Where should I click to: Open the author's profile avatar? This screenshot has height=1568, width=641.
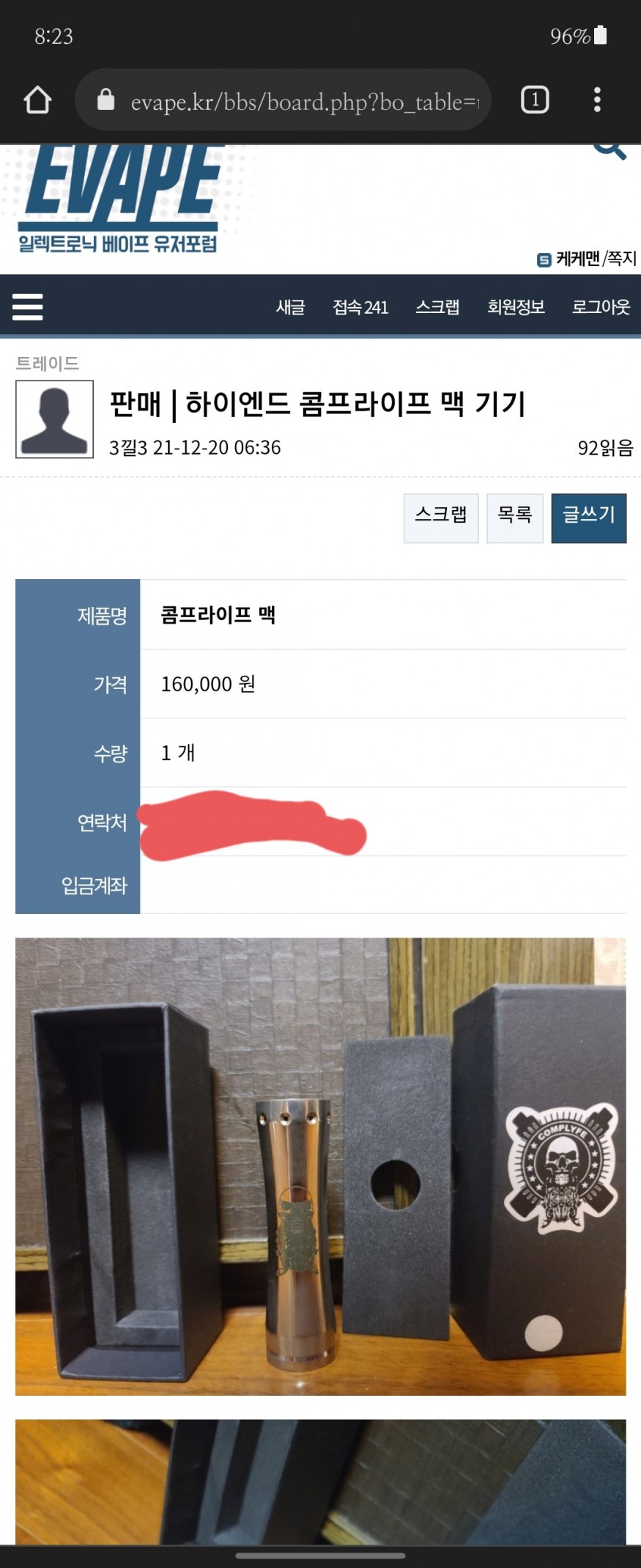pos(54,419)
